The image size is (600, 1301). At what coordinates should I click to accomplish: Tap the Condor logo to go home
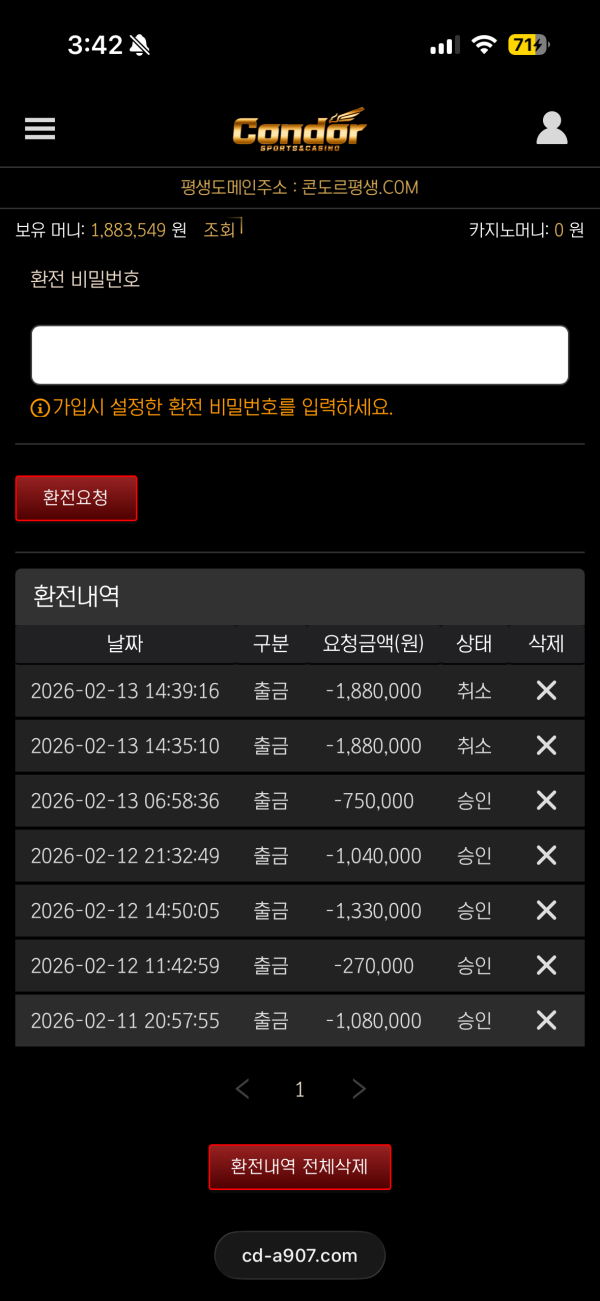(299, 129)
